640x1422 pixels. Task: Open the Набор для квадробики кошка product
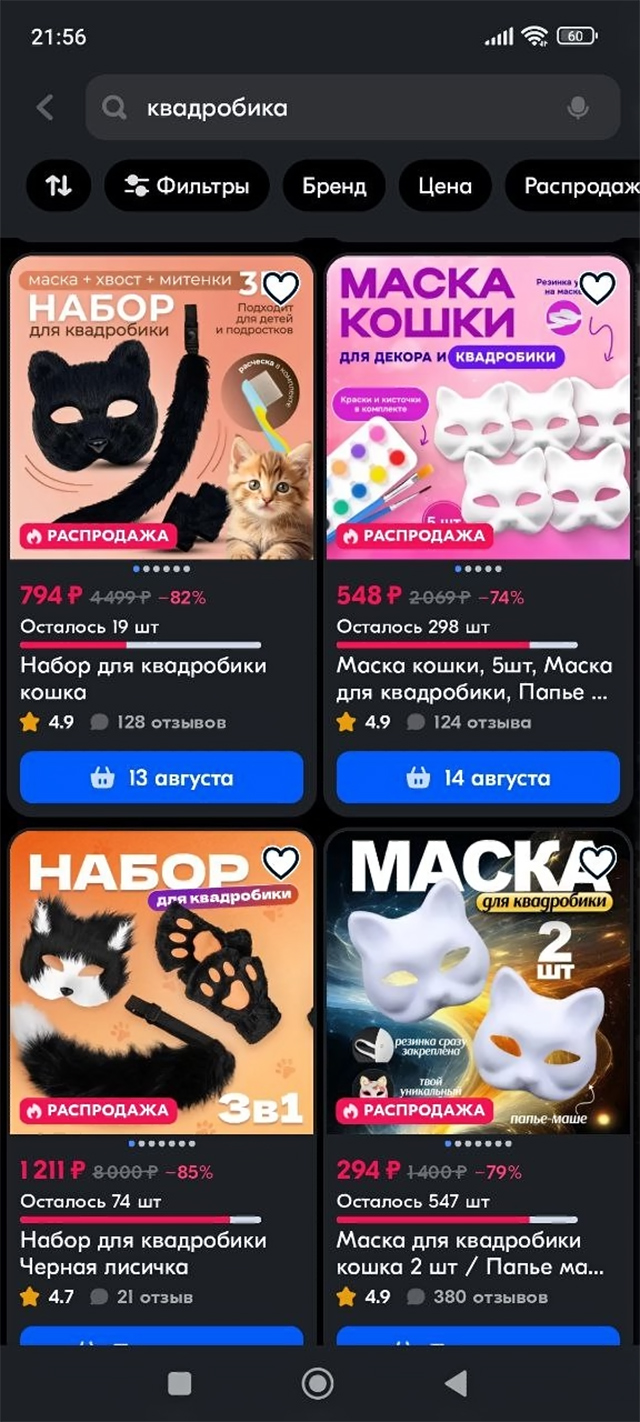coord(143,678)
